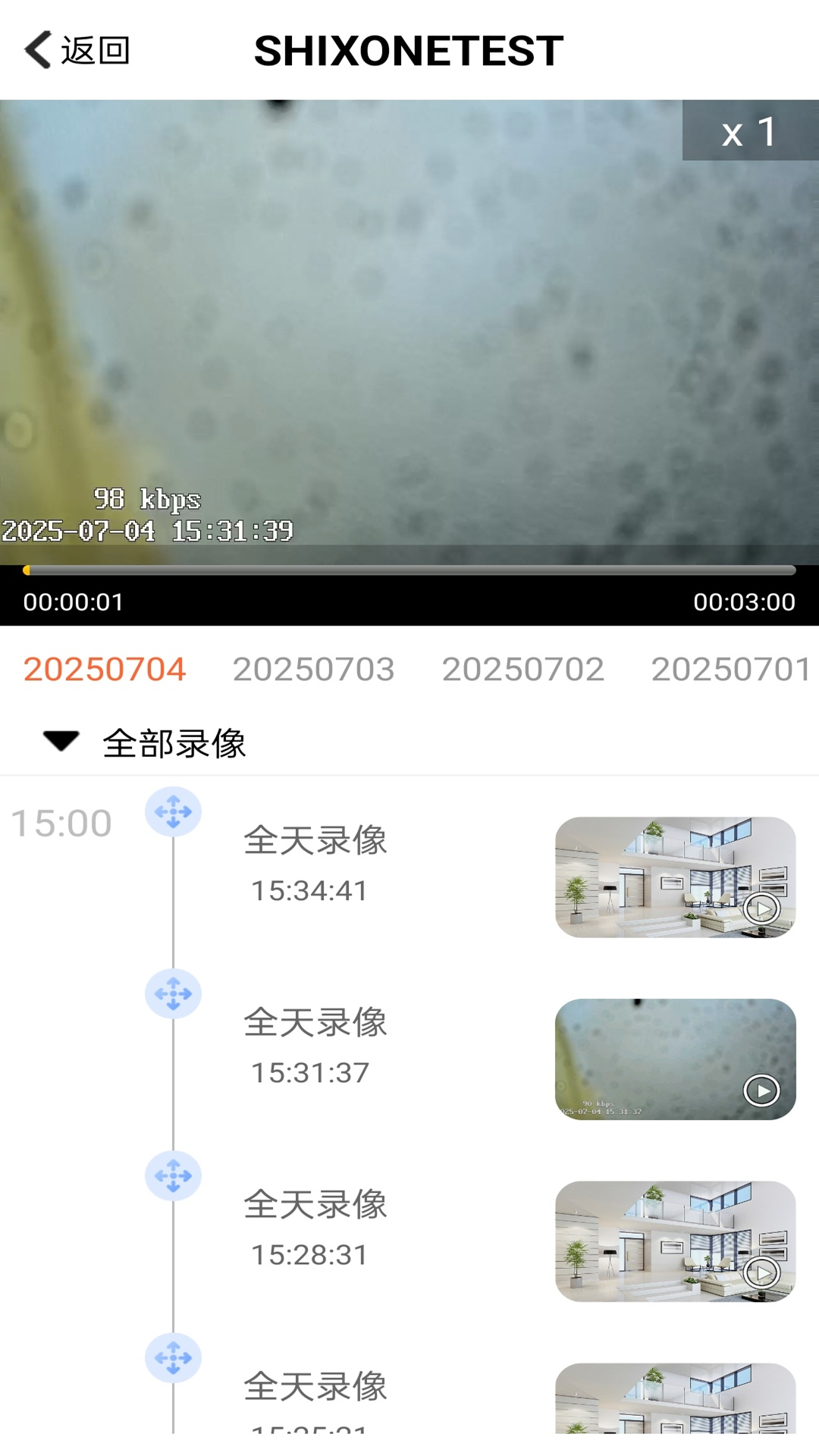This screenshot has width=819, height=1456.
Task: Select the pan-arrows icon beside the 15:34:41 recording
Action: (175, 813)
